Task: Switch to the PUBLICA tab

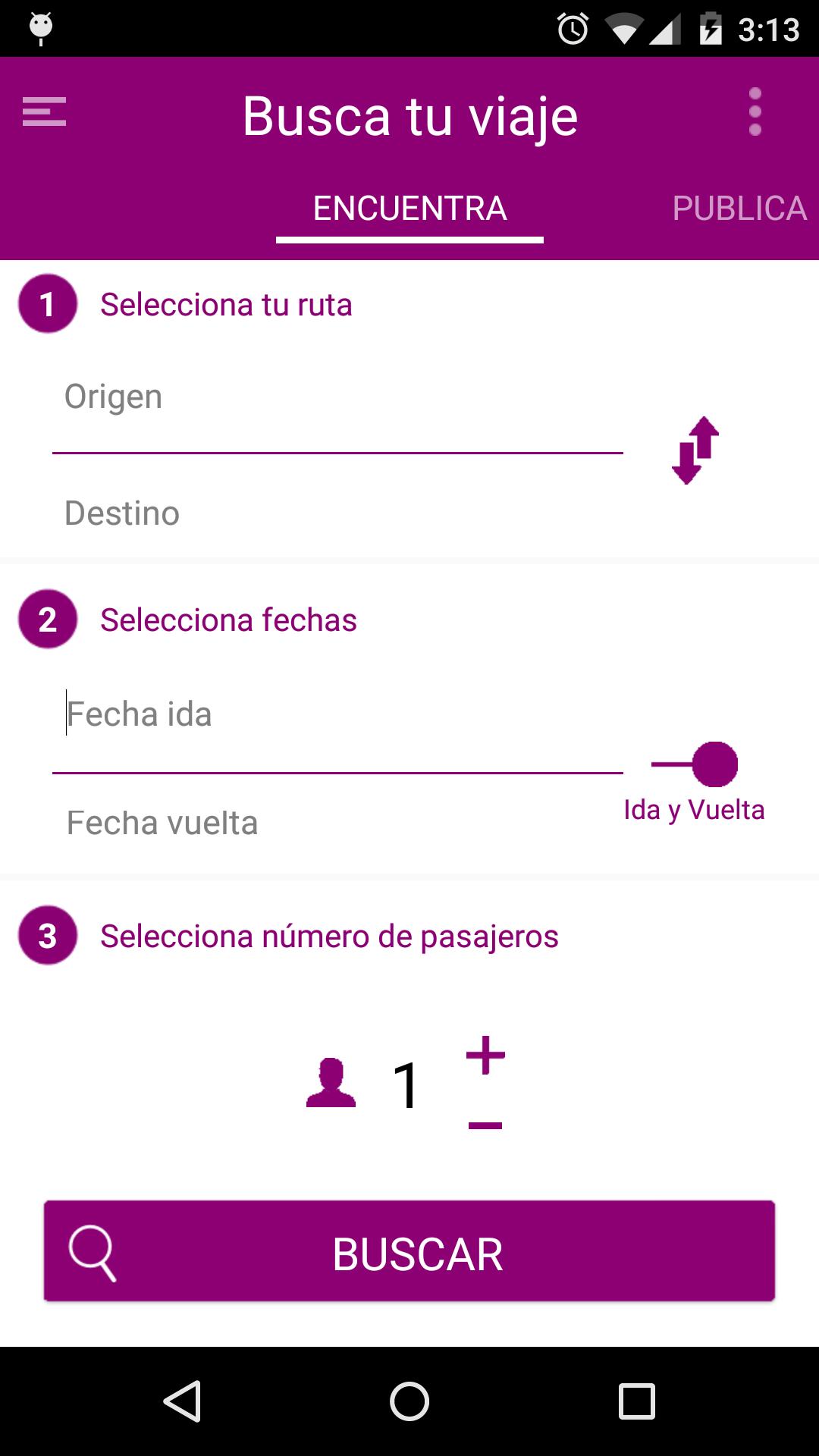Action: (x=739, y=207)
